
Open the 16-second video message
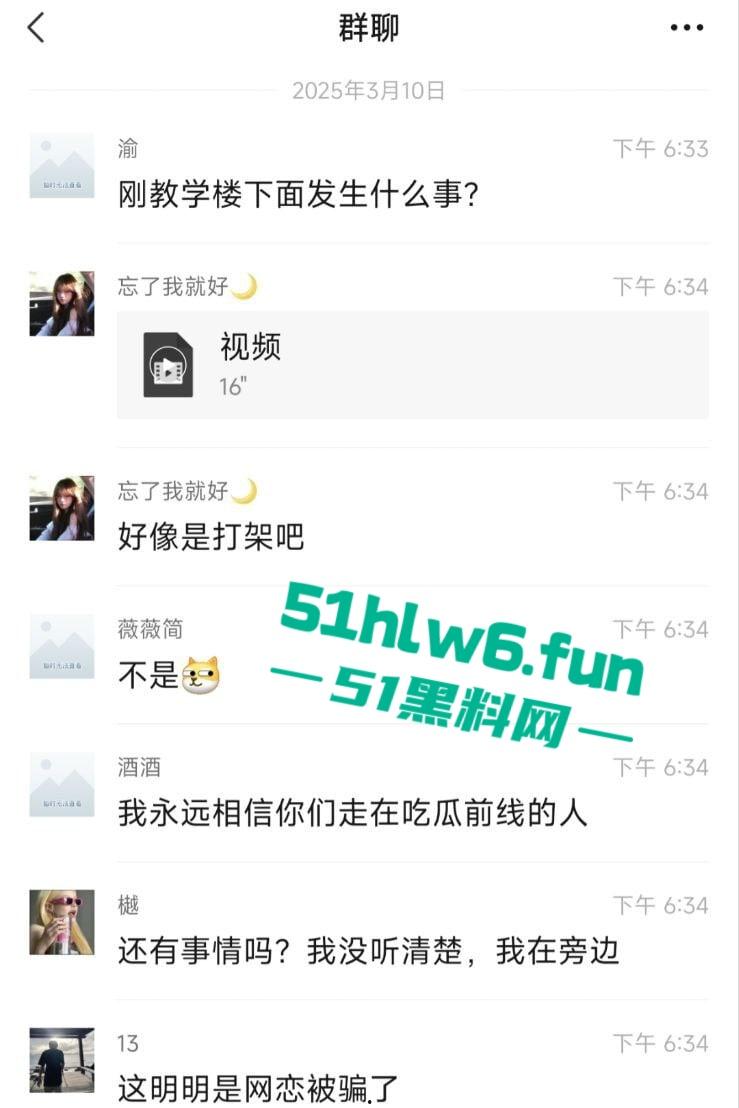(x=400, y=365)
